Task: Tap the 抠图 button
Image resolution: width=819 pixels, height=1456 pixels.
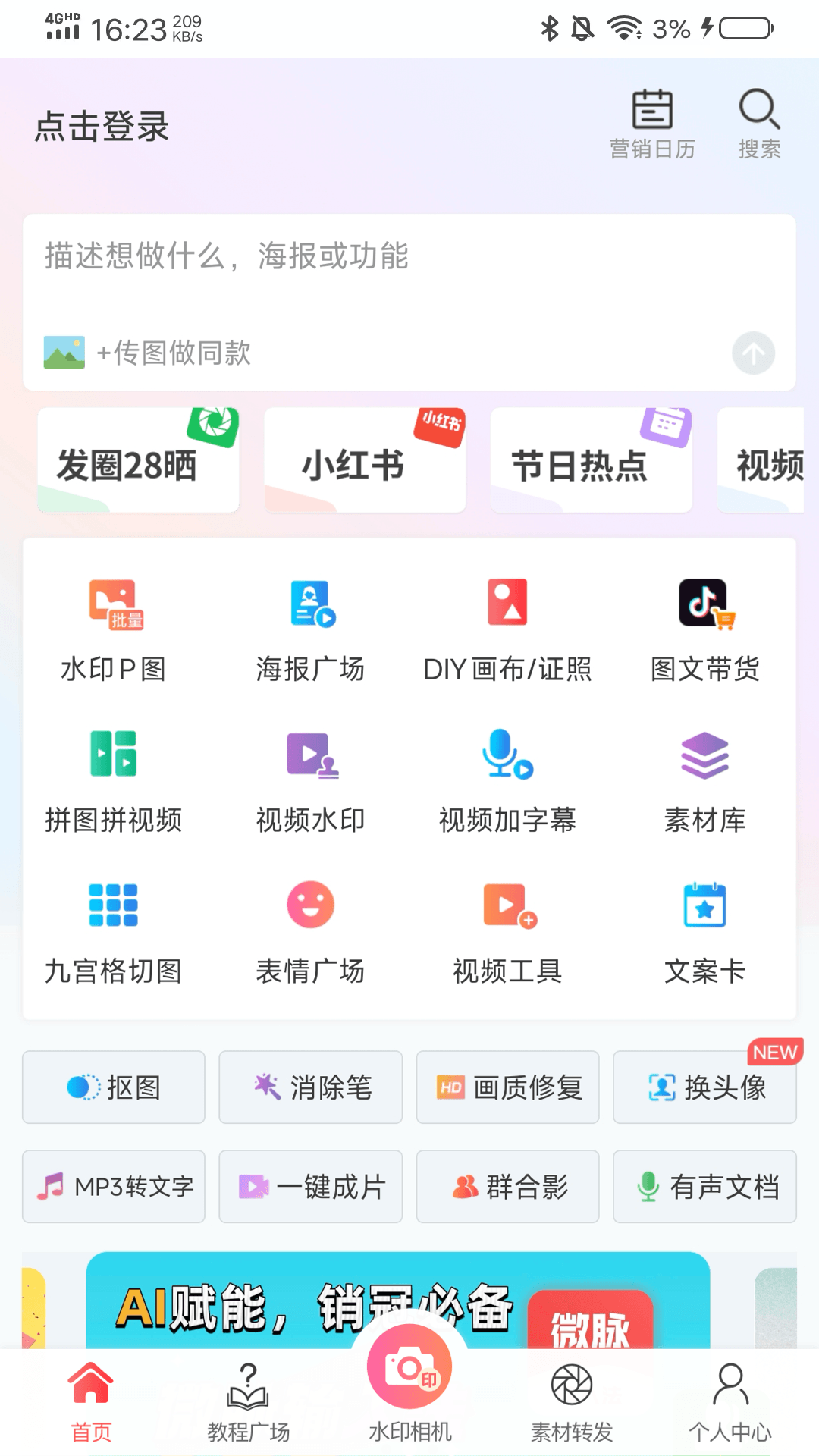Action: (114, 1087)
